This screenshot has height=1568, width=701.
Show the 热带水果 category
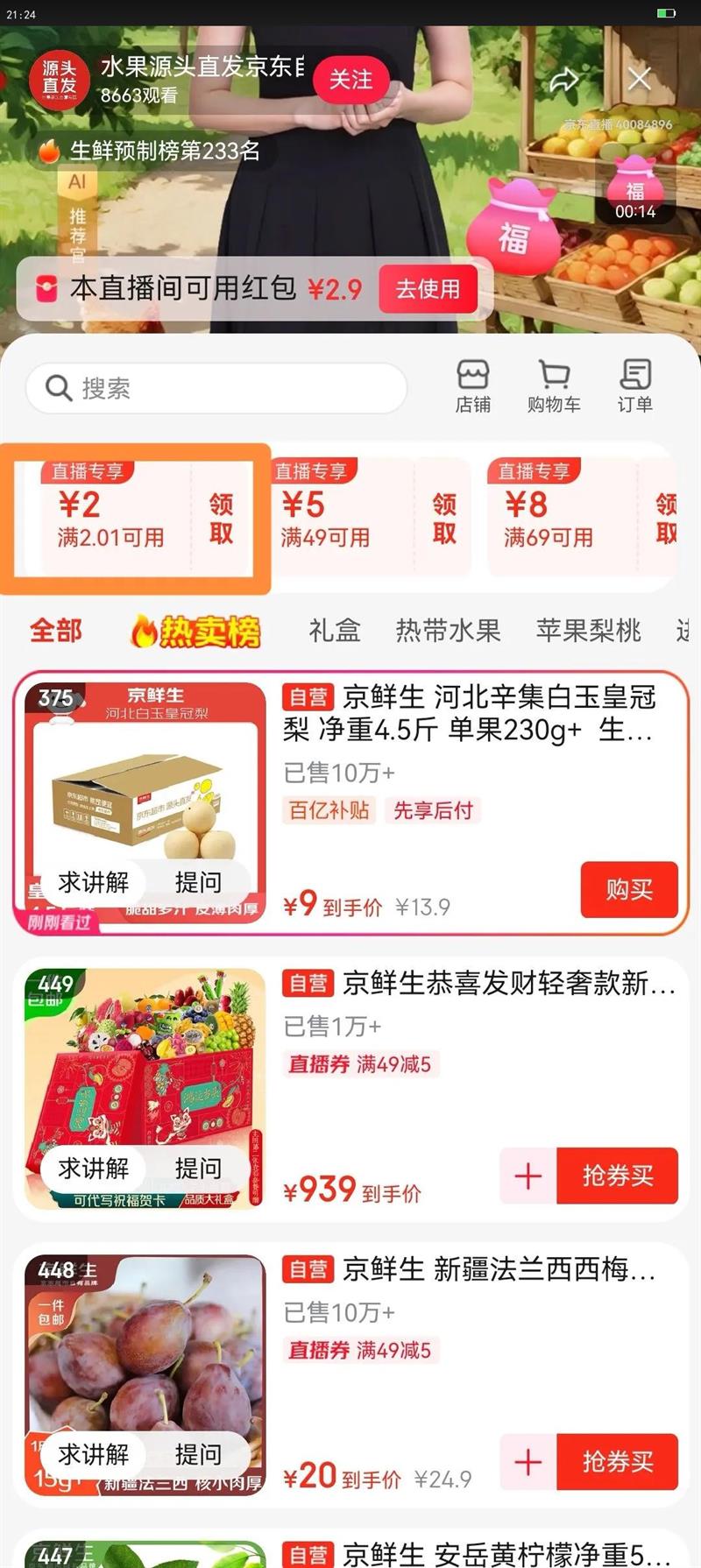click(448, 631)
